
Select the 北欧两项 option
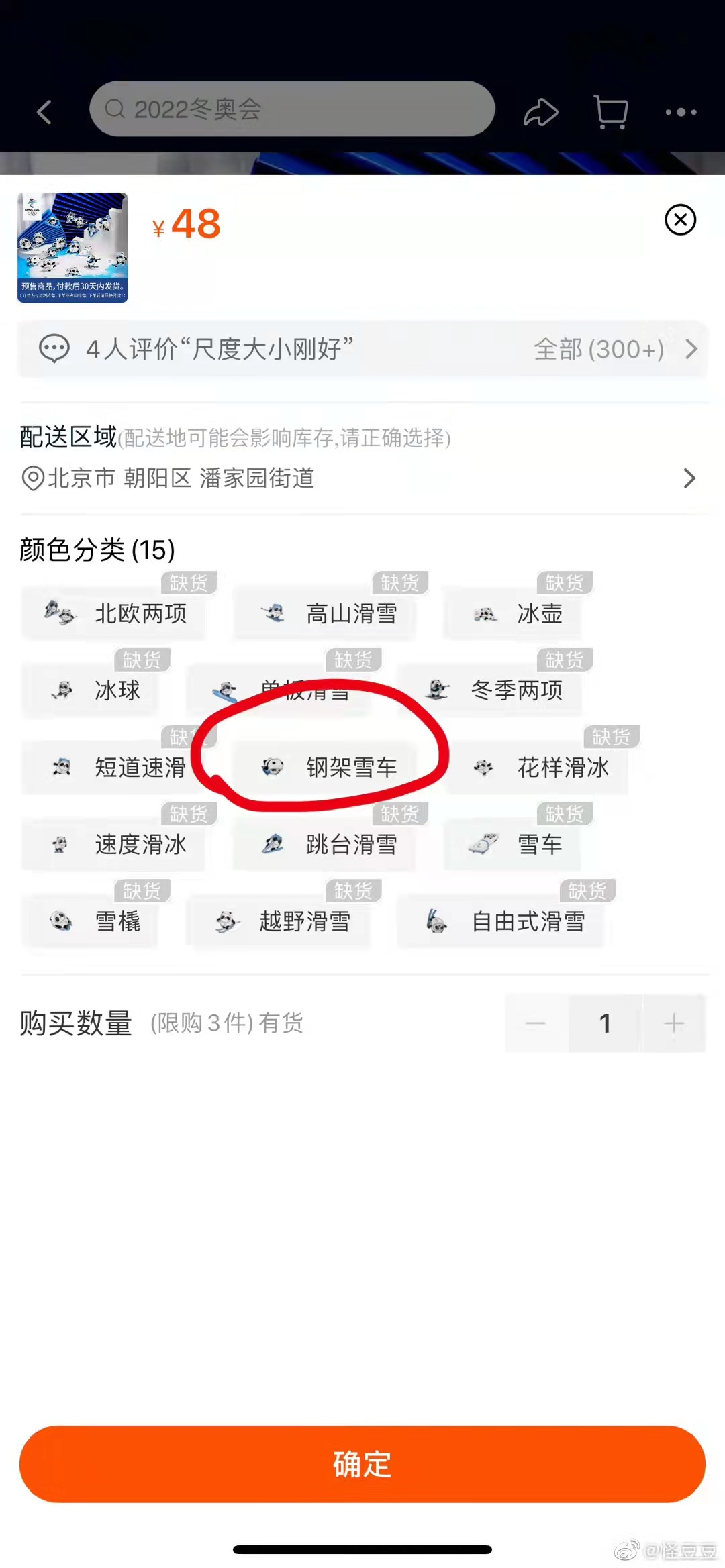point(114,613)
